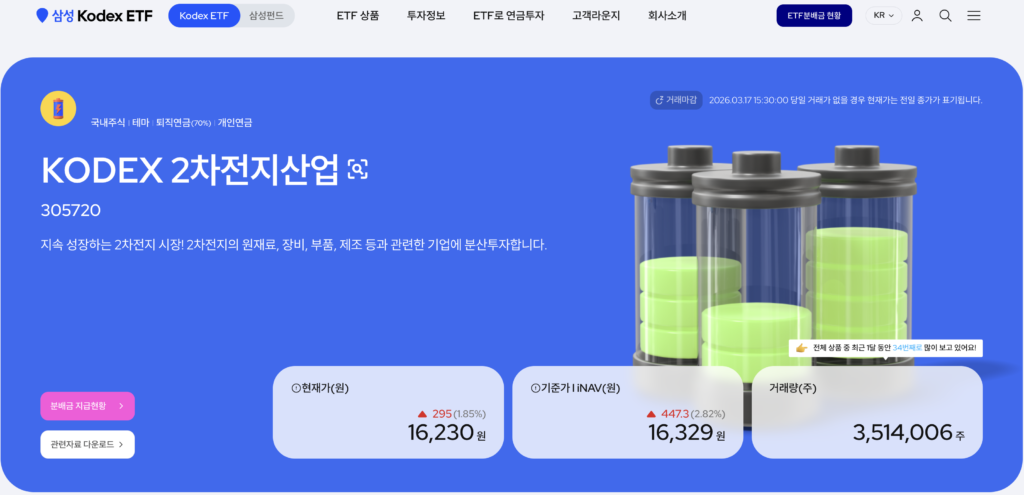Open the 회사소개 menu
1024x495 pixels.
(x=667, y=16)
